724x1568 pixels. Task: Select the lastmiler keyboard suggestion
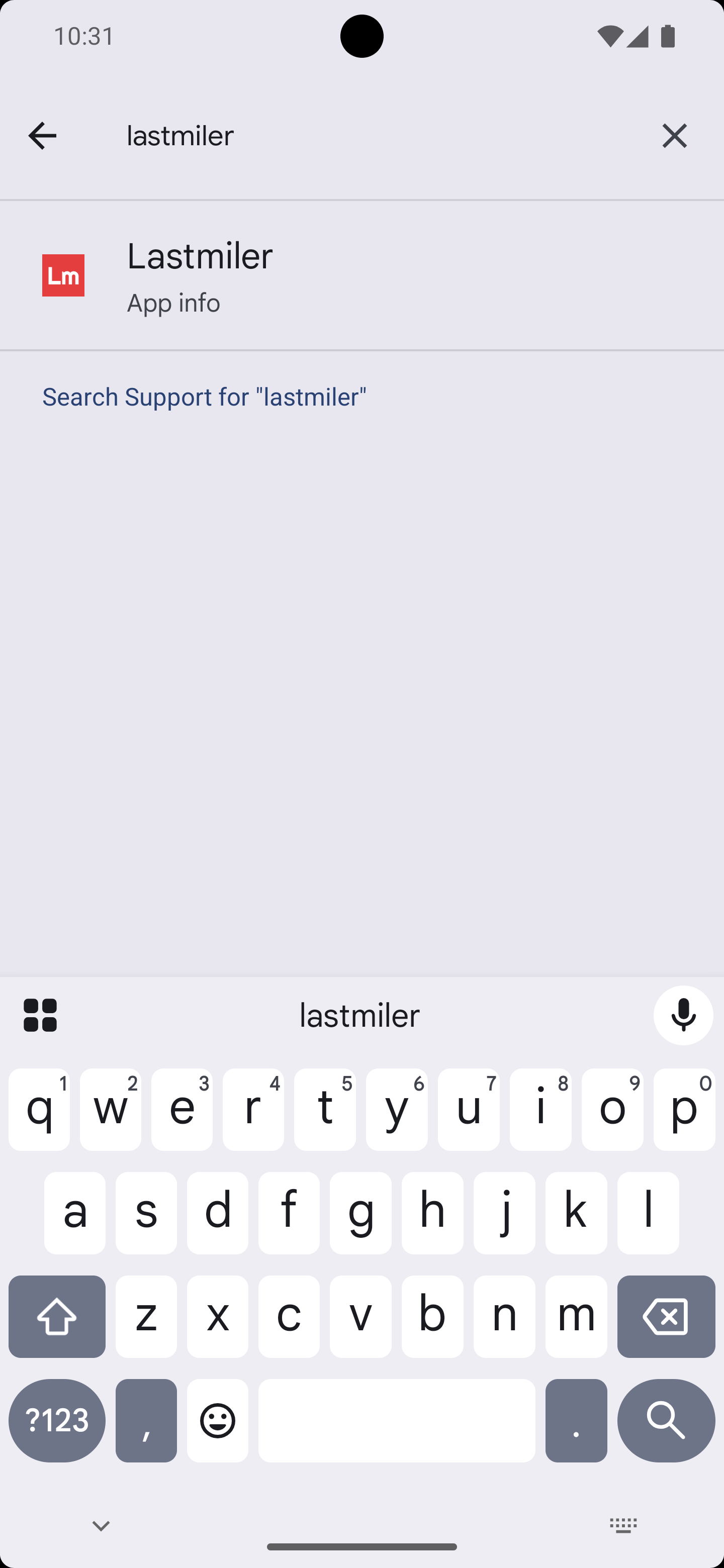[x=359, y=1015]
